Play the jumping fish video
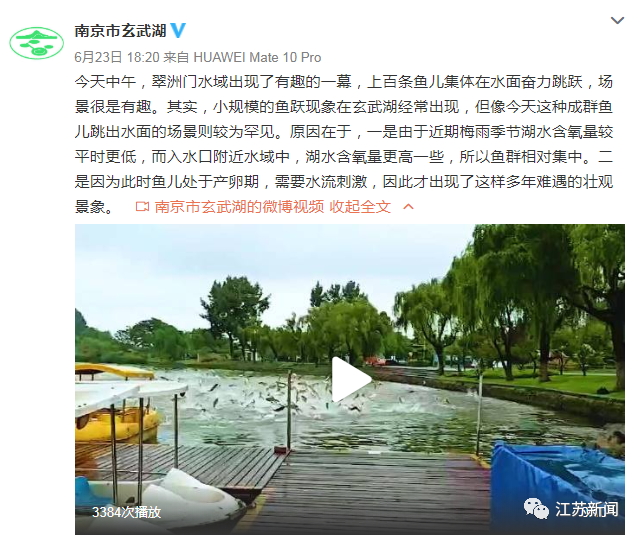640x538 pixels. tap(351, 380)
